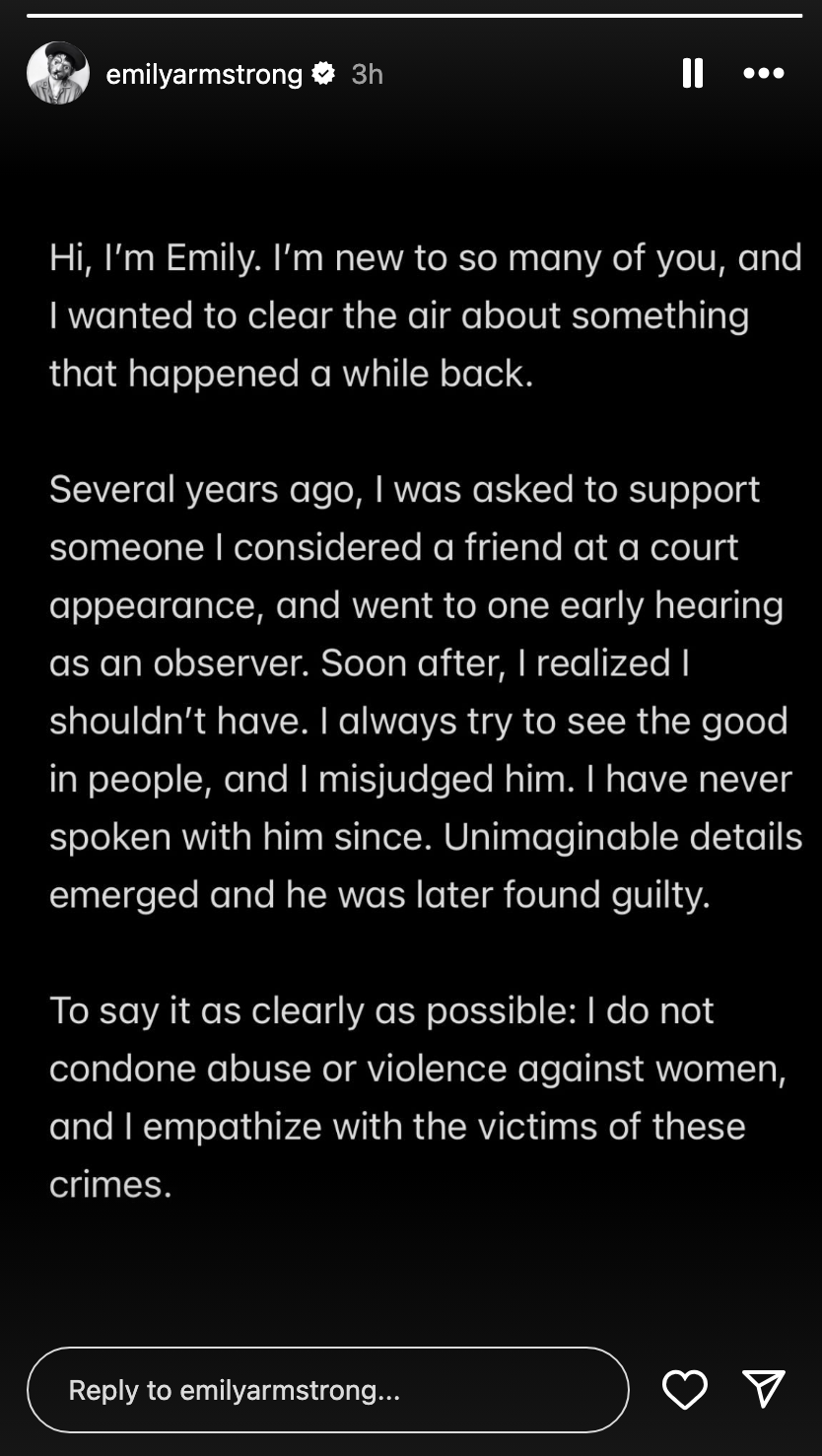822x1456 pixels.
Task: Open emilyarmstrong's profile picture
Action: pyautogui.click(x=58, y=73)
